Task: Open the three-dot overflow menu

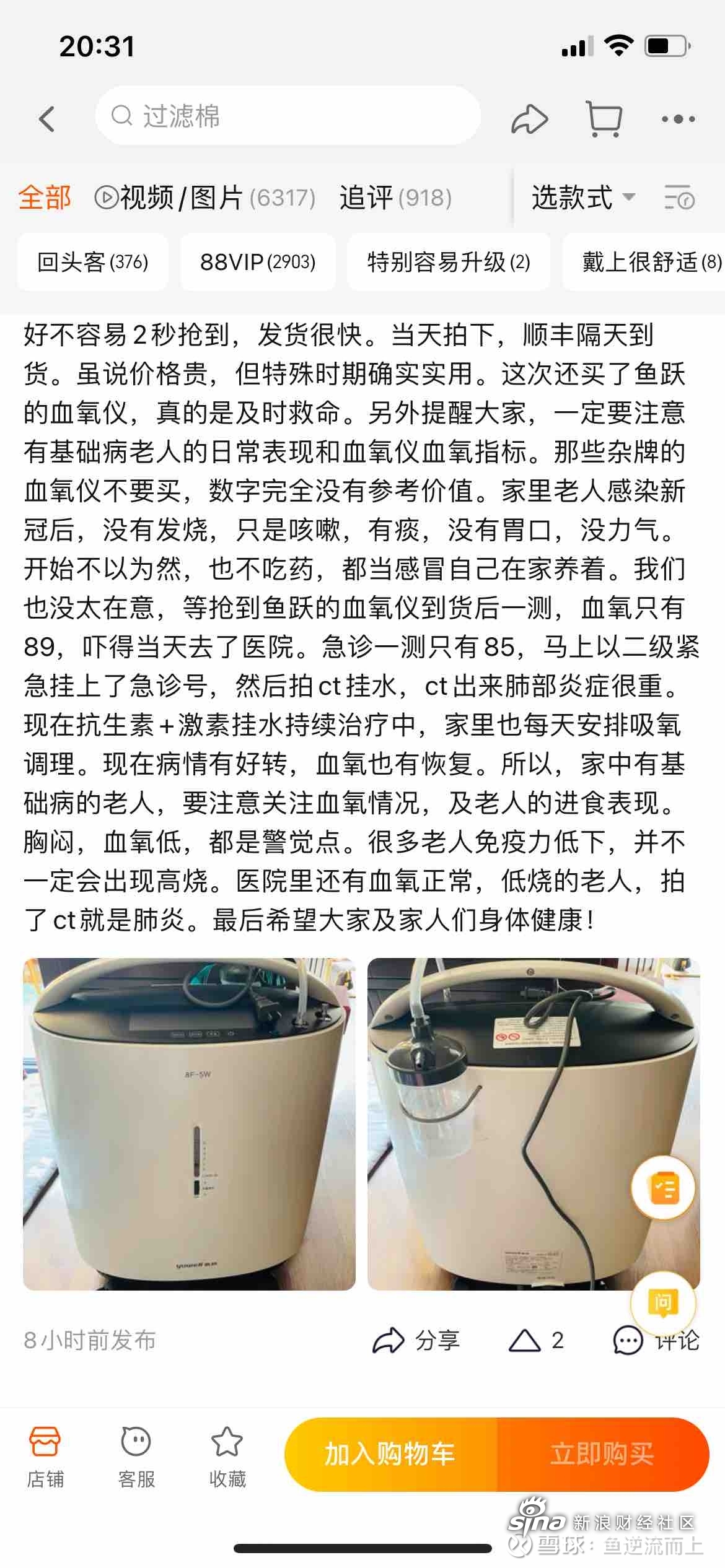Action: (678, 118)
